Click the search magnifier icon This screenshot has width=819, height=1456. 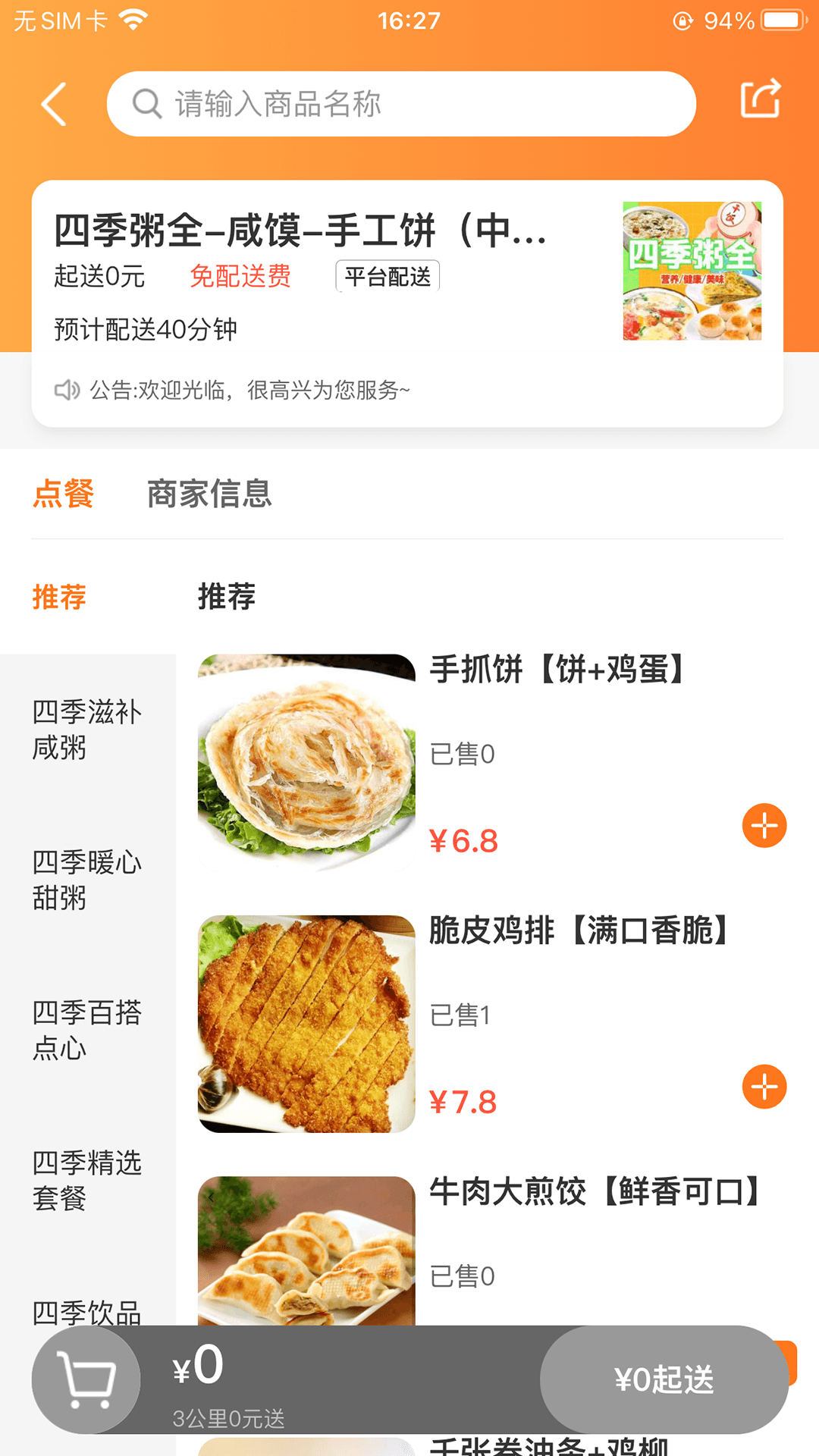[x=146, y=104]
